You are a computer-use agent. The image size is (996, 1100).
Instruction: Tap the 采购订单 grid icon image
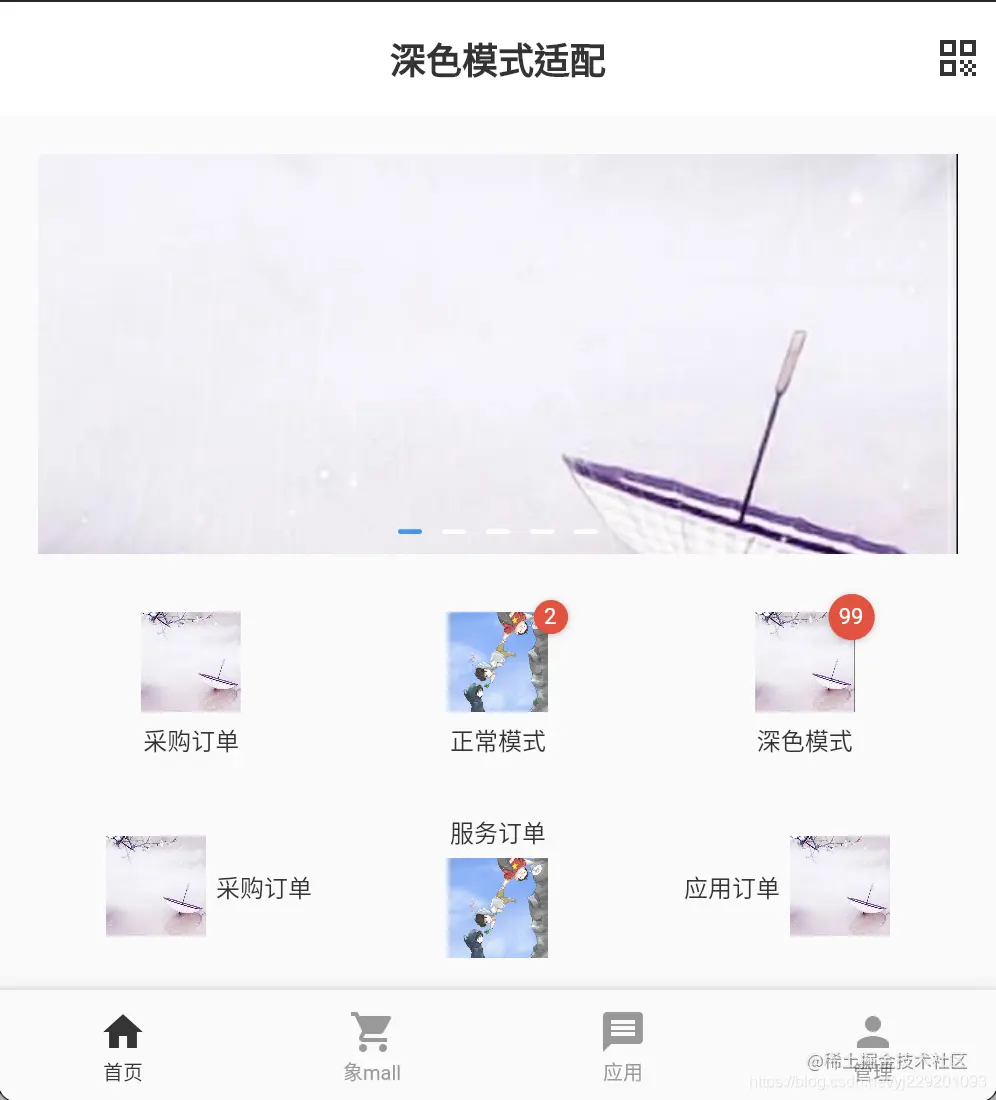[190, 660]
